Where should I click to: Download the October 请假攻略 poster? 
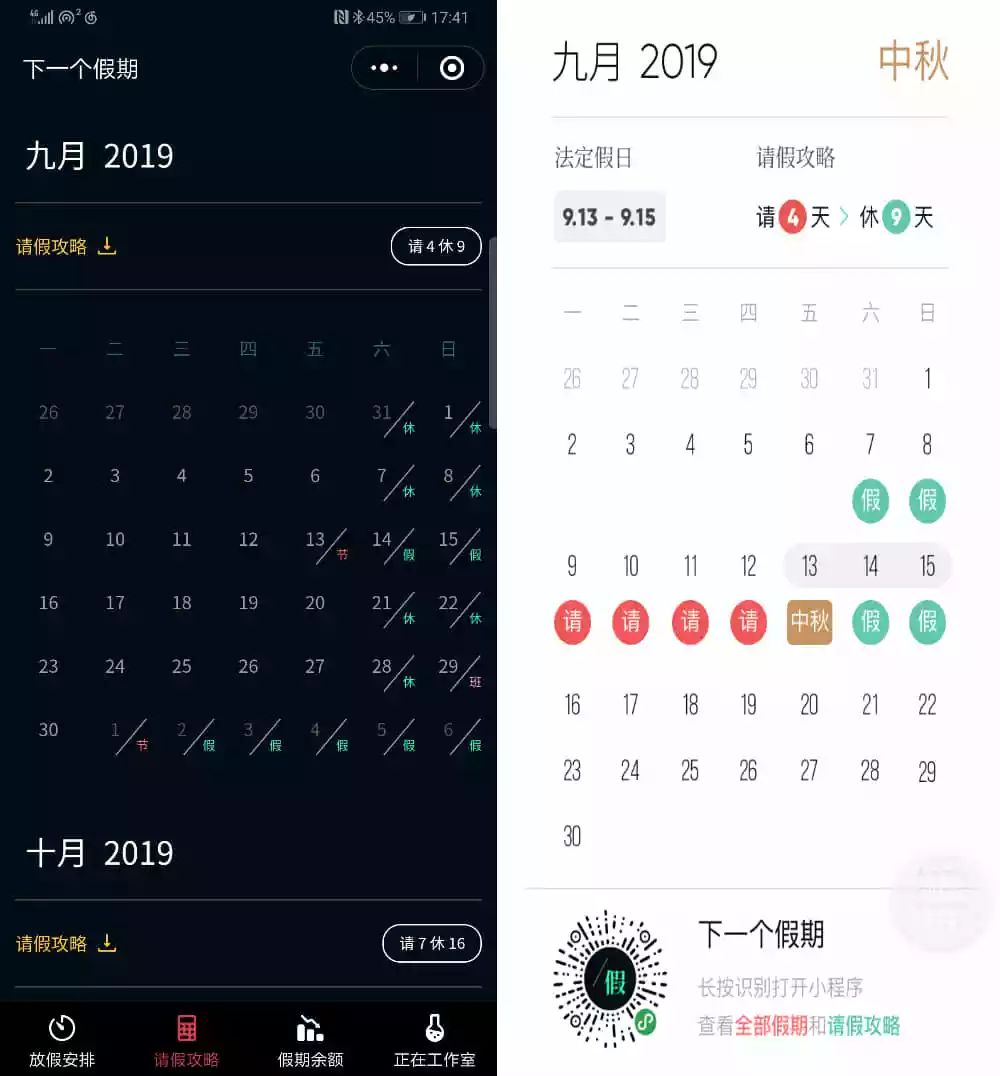tap(107, 943)
